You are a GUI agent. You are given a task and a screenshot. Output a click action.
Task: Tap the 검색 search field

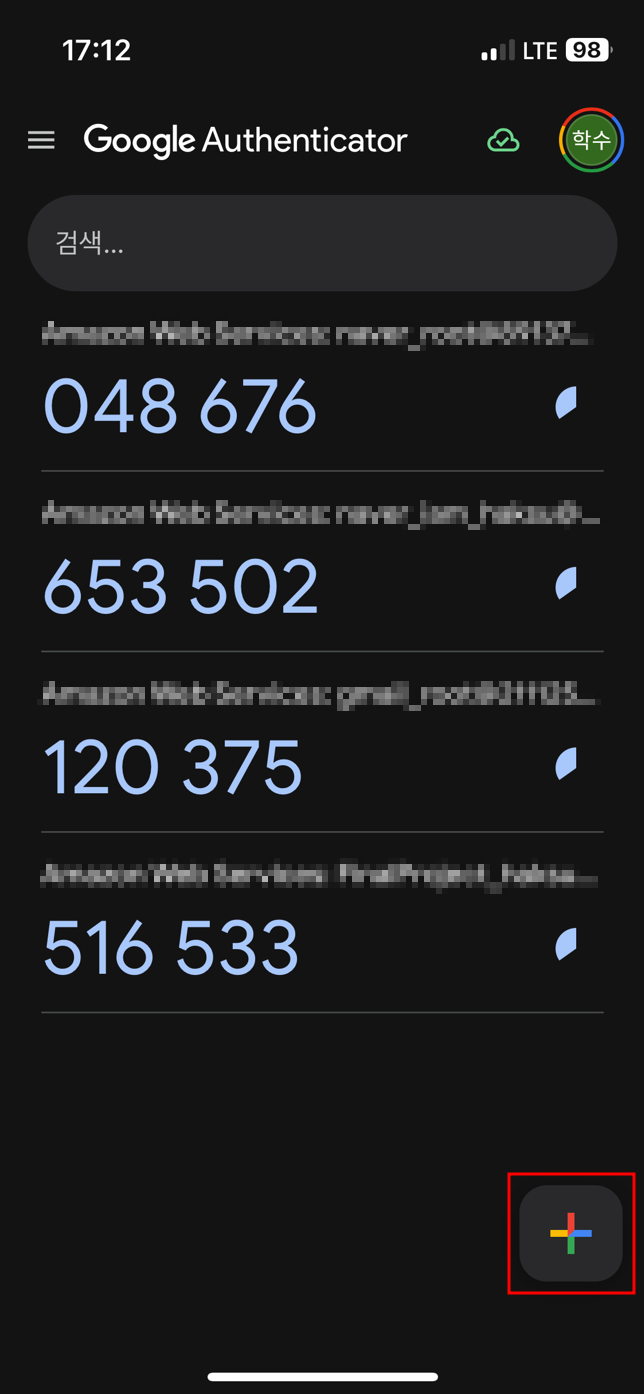tap(322, 243)
